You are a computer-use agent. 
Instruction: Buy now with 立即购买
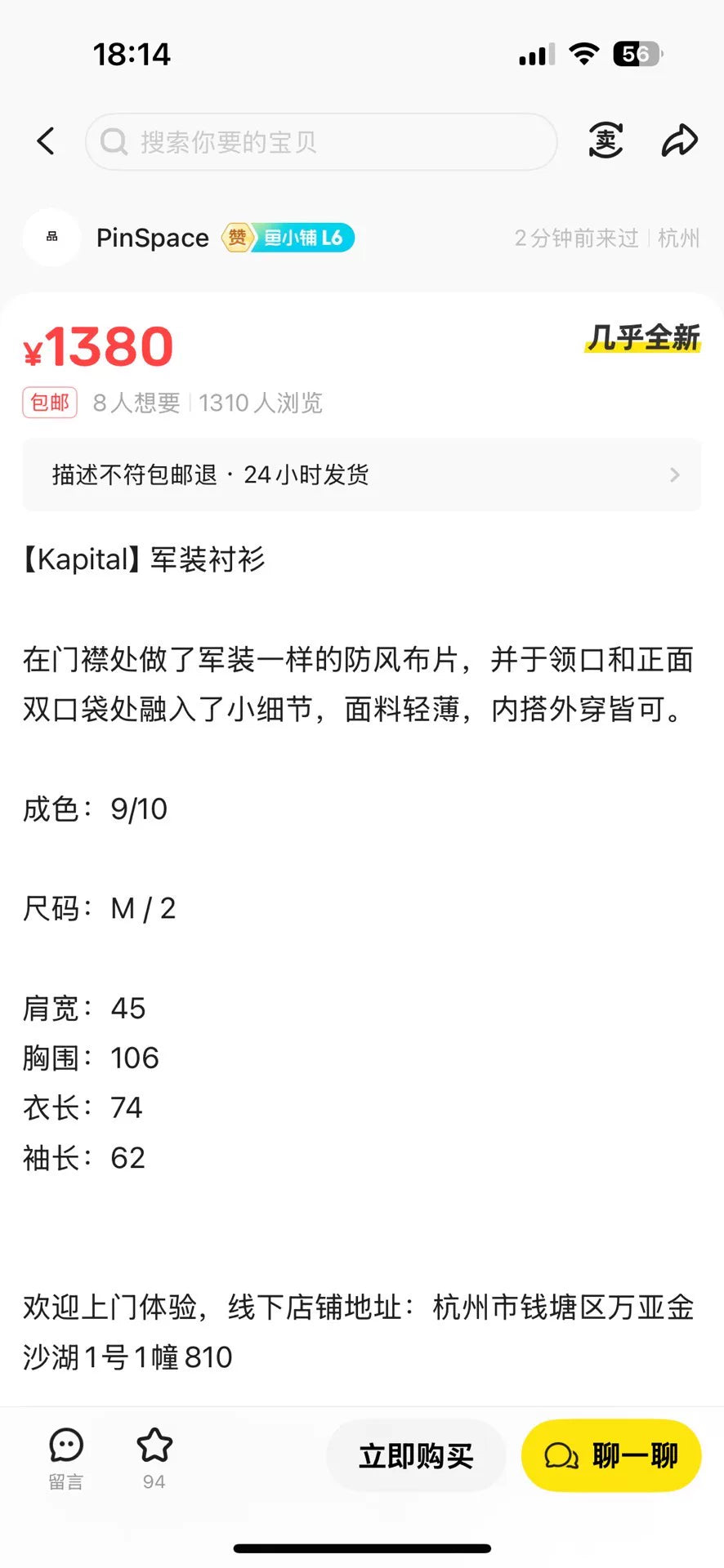(416, 1455)
